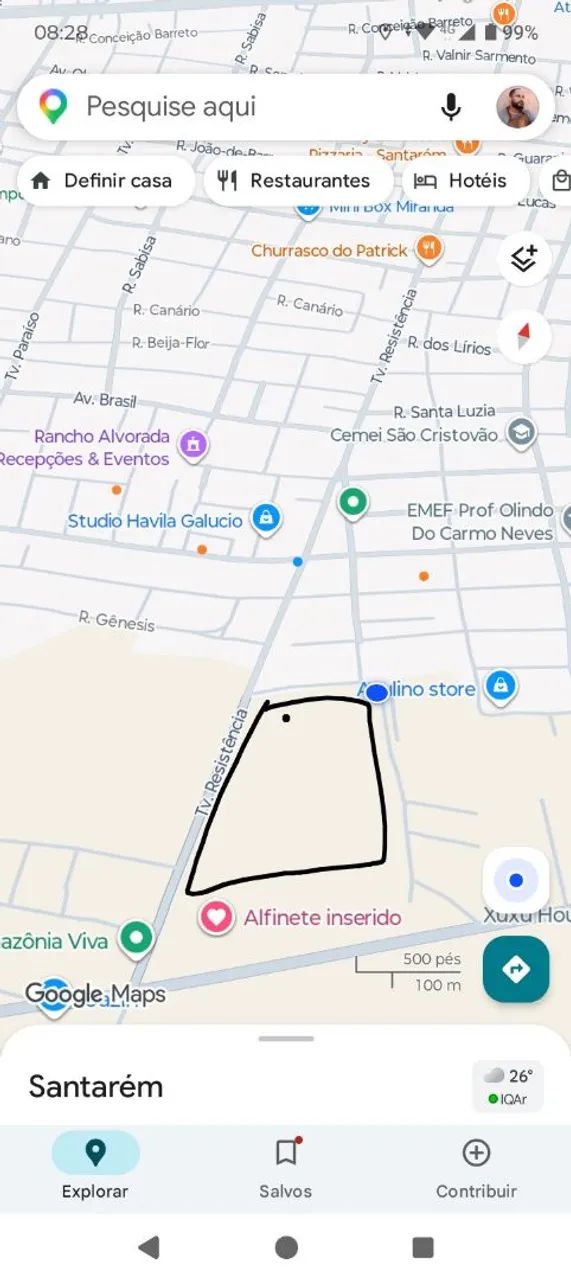Start voice search with the microphone
This screenshot has width=571, height=1280.
[451, 107]
